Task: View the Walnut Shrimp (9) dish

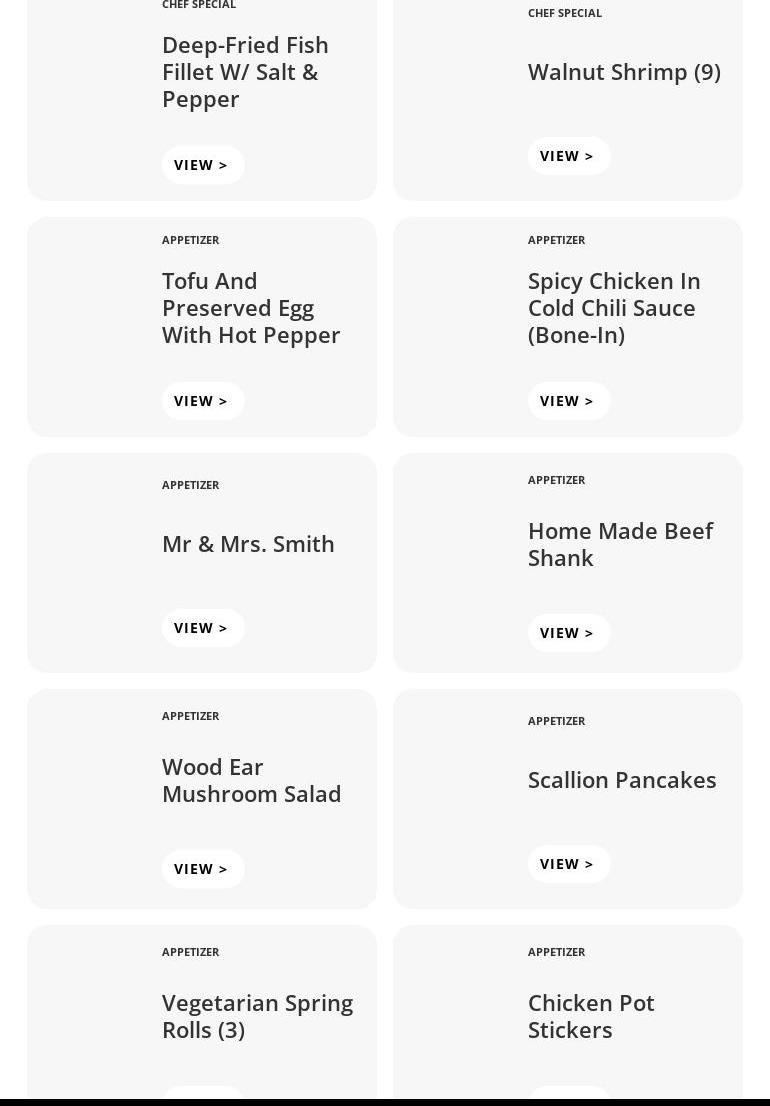Action: click(568, 156)
